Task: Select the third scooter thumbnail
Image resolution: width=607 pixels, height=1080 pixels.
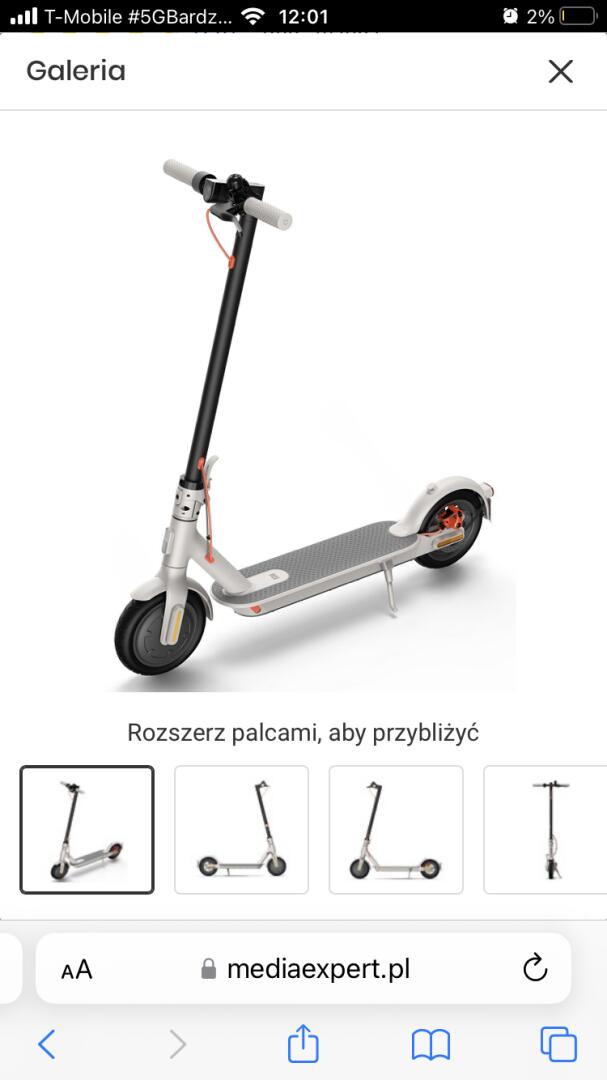Action: click(395, 829)
